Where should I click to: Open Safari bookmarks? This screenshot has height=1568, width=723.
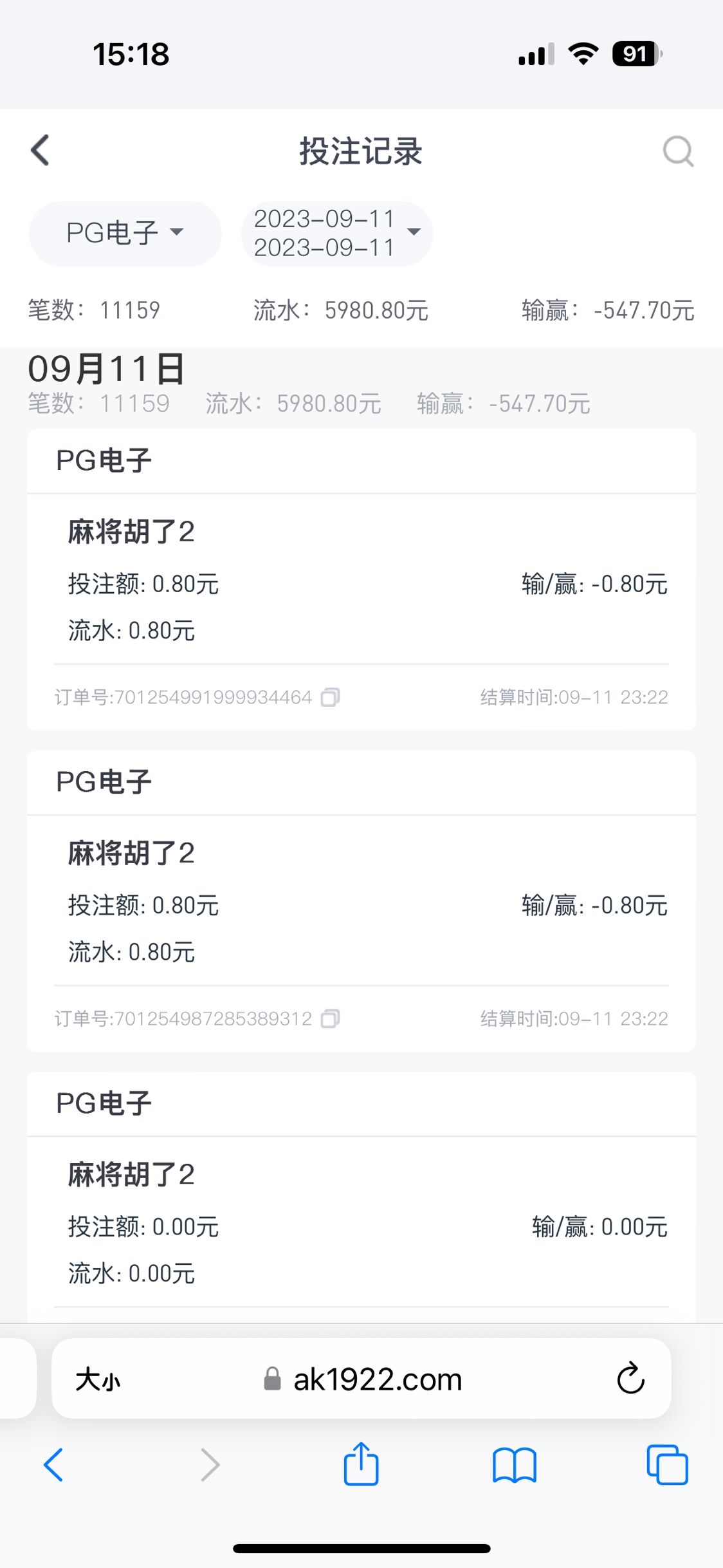(514, 1465)
